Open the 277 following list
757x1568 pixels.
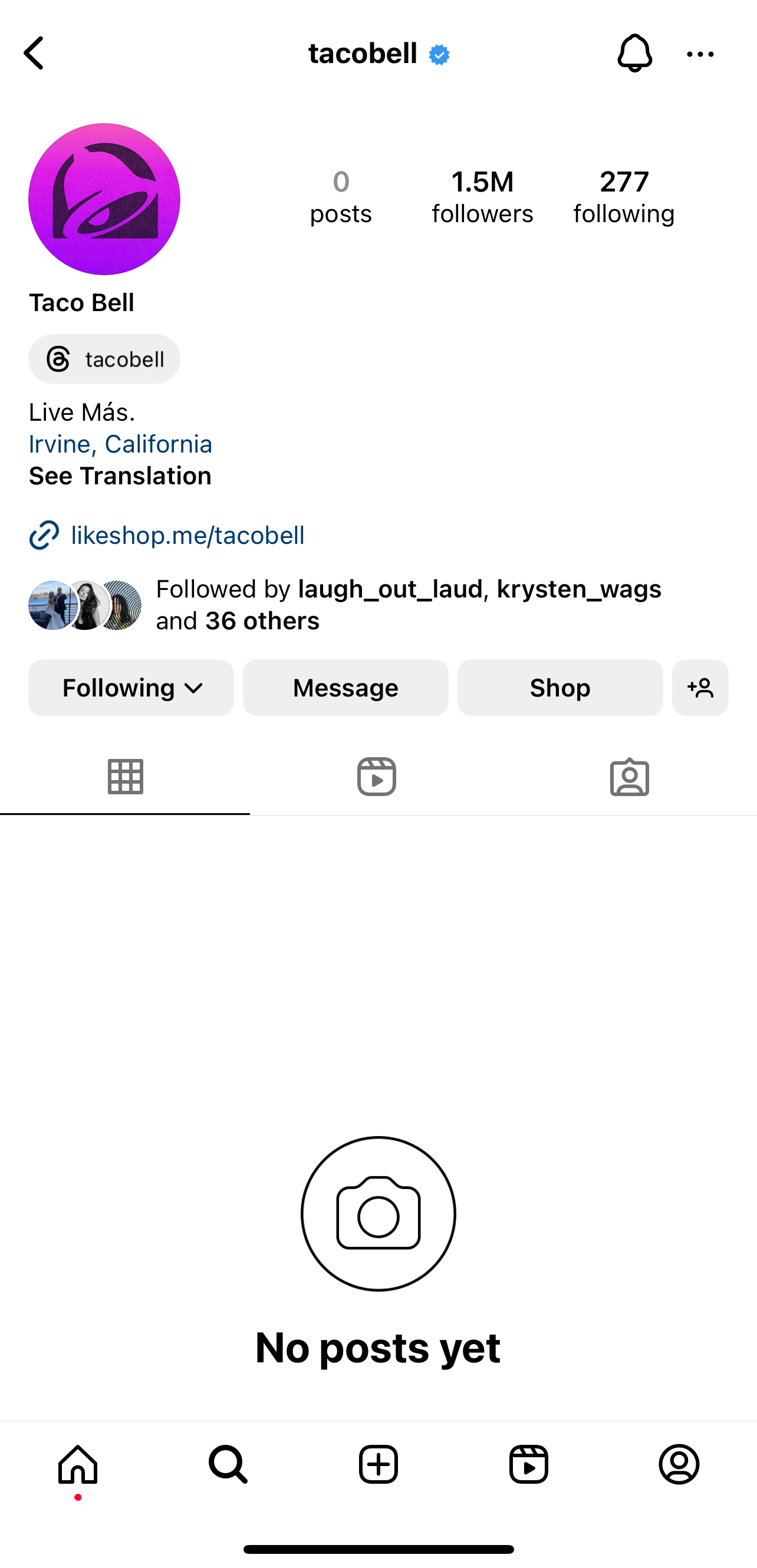pos(624,197)
